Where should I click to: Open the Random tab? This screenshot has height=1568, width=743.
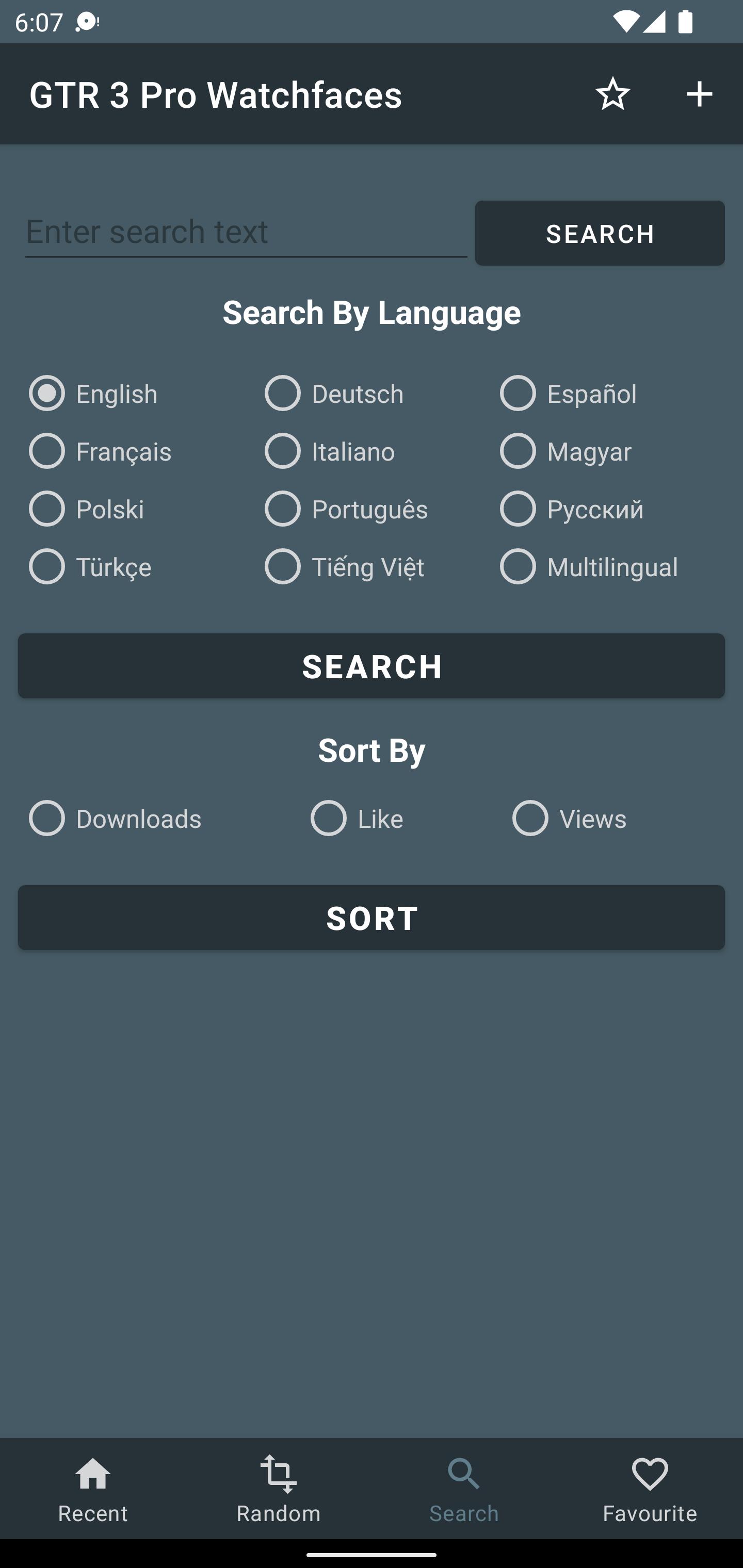click(x=278, y=1490)
